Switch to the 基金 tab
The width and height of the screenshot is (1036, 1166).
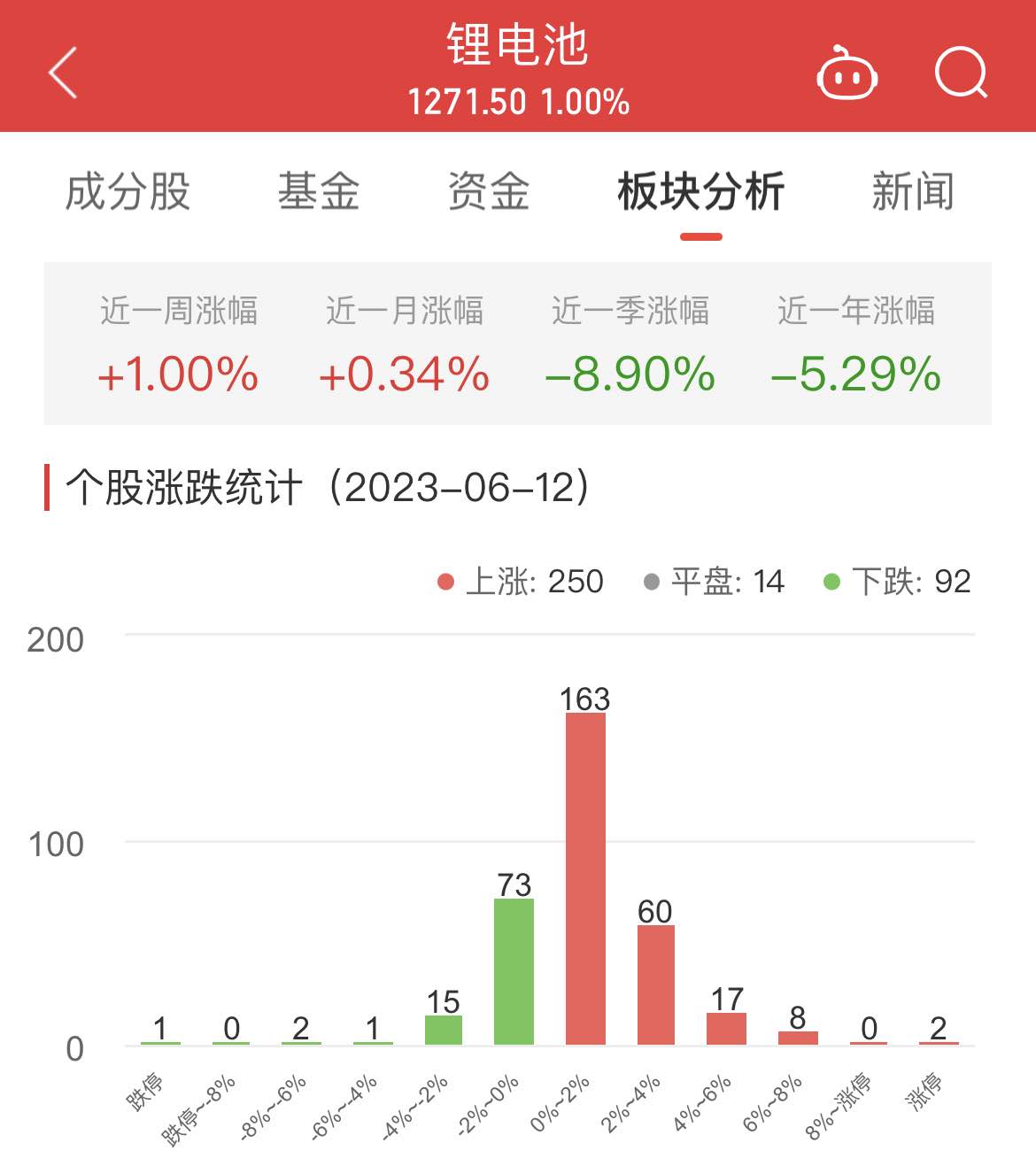pos(319,191)
